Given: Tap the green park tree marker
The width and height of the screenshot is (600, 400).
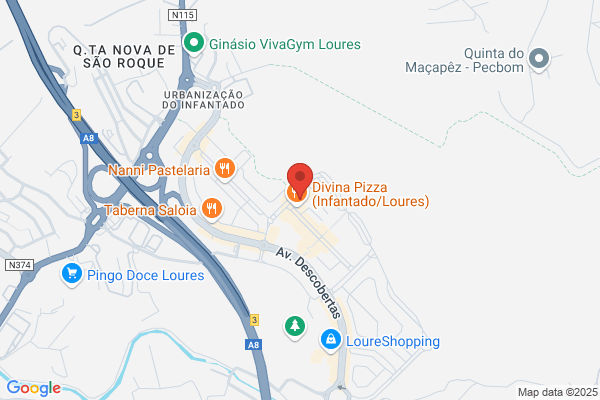Looking at the screenshot, I should pyautogui.click(x=295, y=327).
